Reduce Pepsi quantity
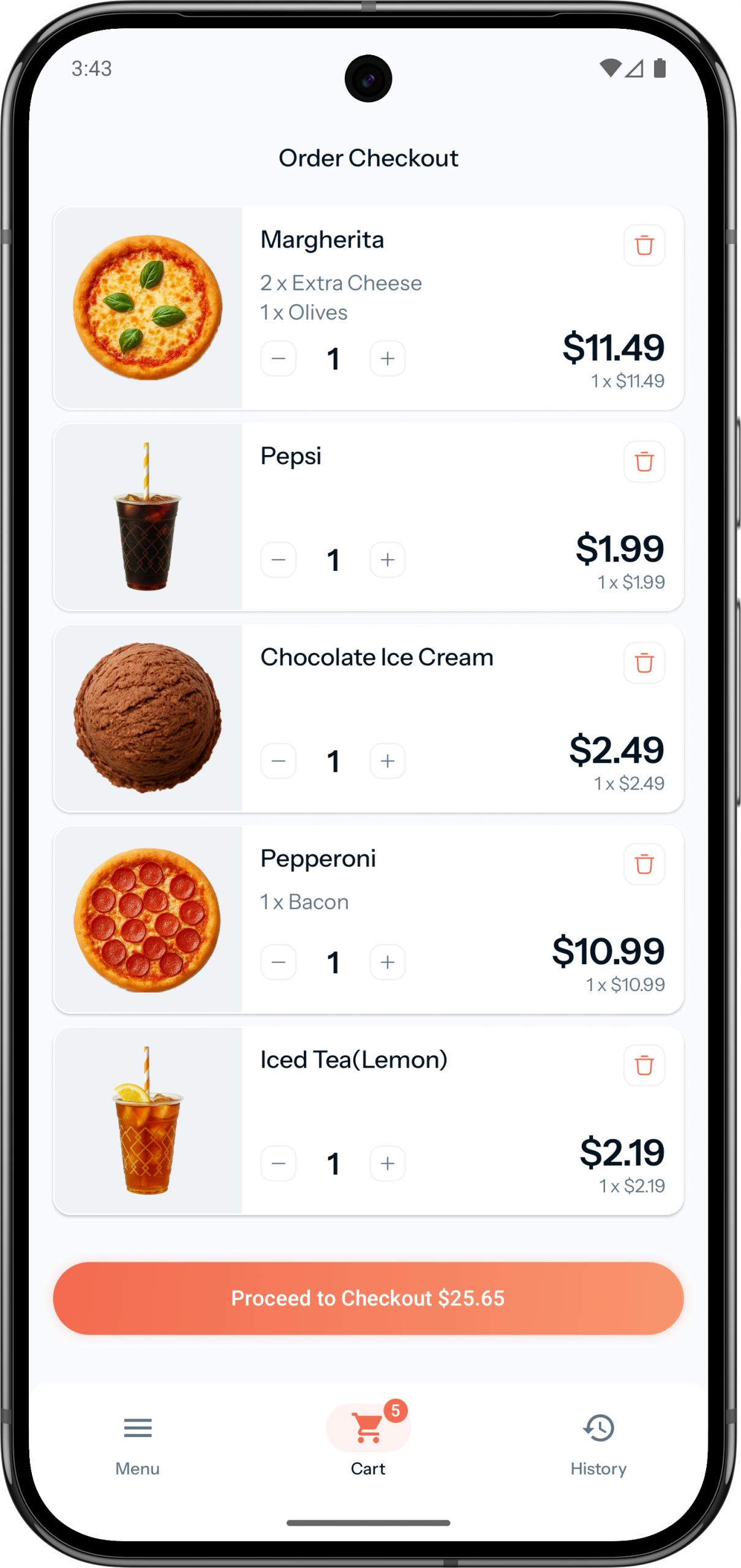Image resolution: width=741 pixels, height=1568 pixels. (x=279, y=559)
